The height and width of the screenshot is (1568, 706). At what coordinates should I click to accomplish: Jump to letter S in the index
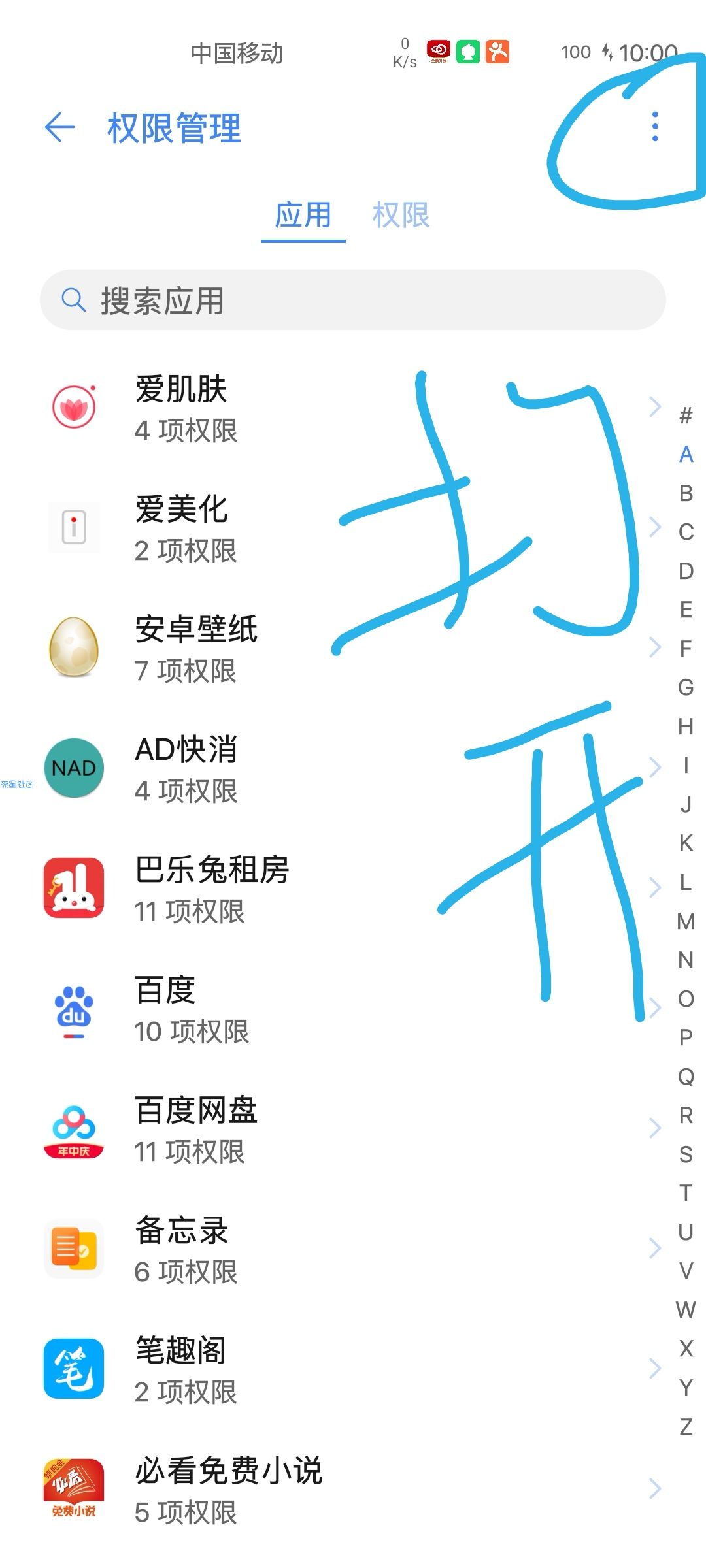pyautogui.click(x=686, y=1154)
